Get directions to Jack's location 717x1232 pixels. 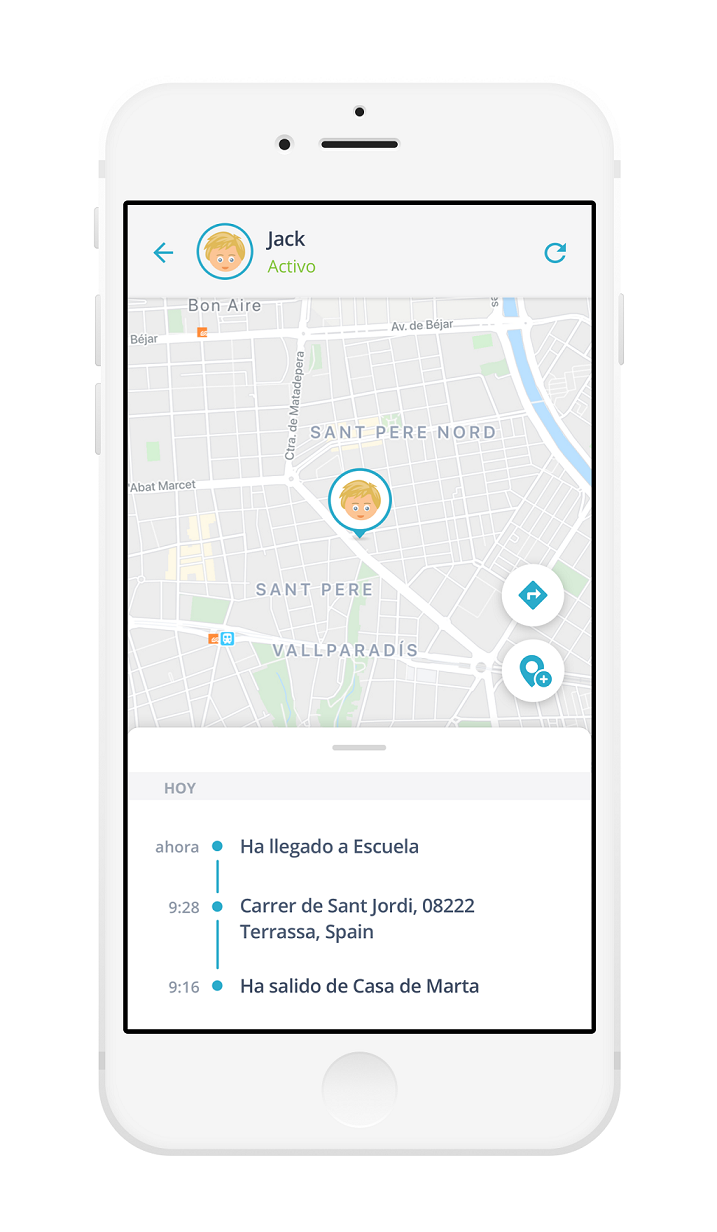tap(533, 596)
